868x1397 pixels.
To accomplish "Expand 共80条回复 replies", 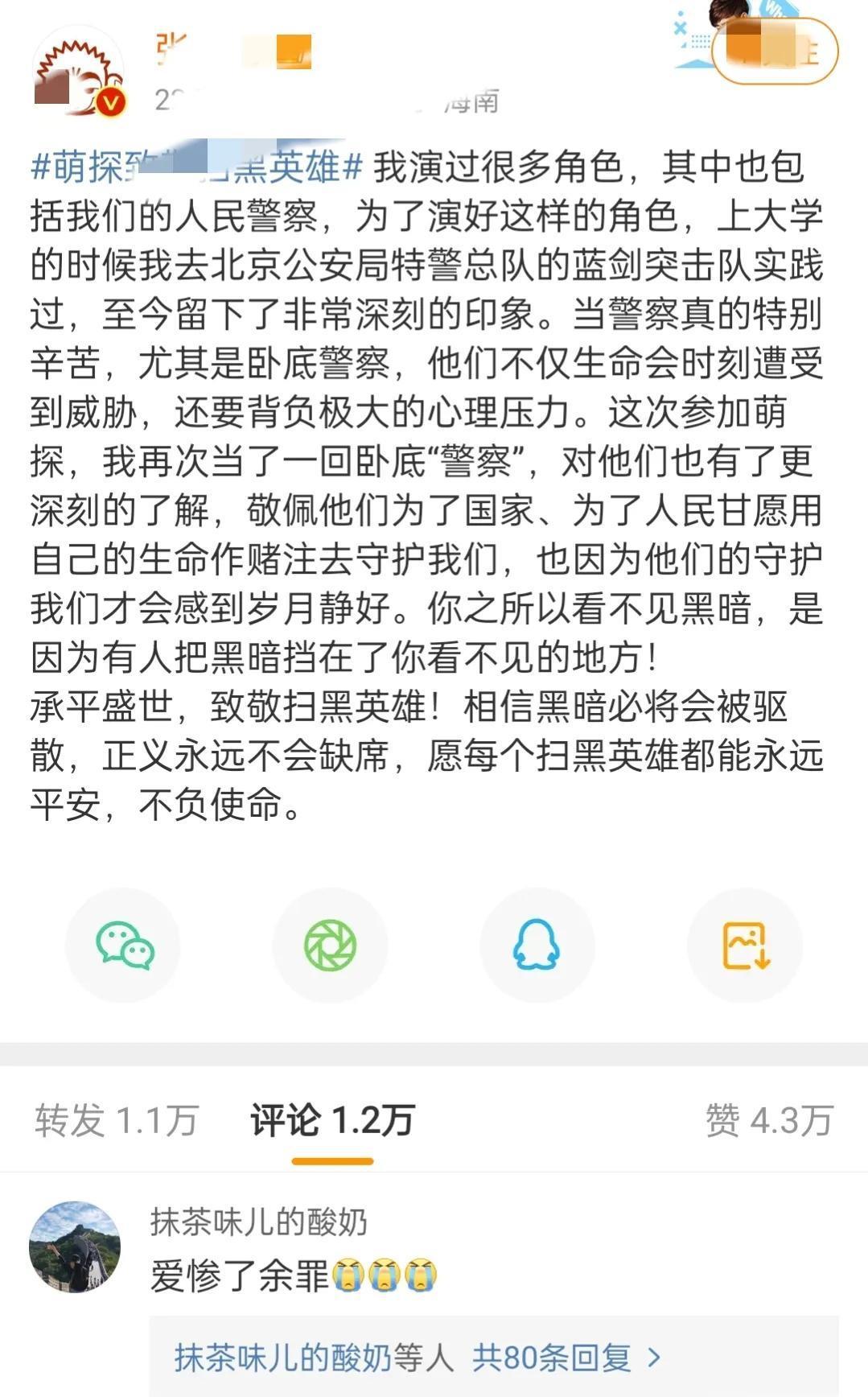I will tap(566, 1358).
